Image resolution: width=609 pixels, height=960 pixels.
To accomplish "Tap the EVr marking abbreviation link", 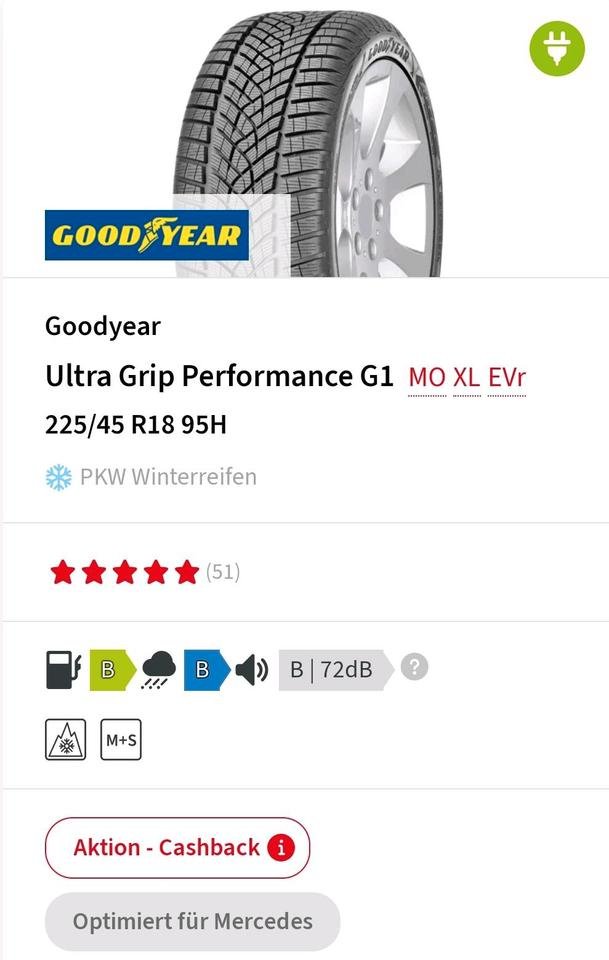I will pyautogui.click(x=507, y=378).
